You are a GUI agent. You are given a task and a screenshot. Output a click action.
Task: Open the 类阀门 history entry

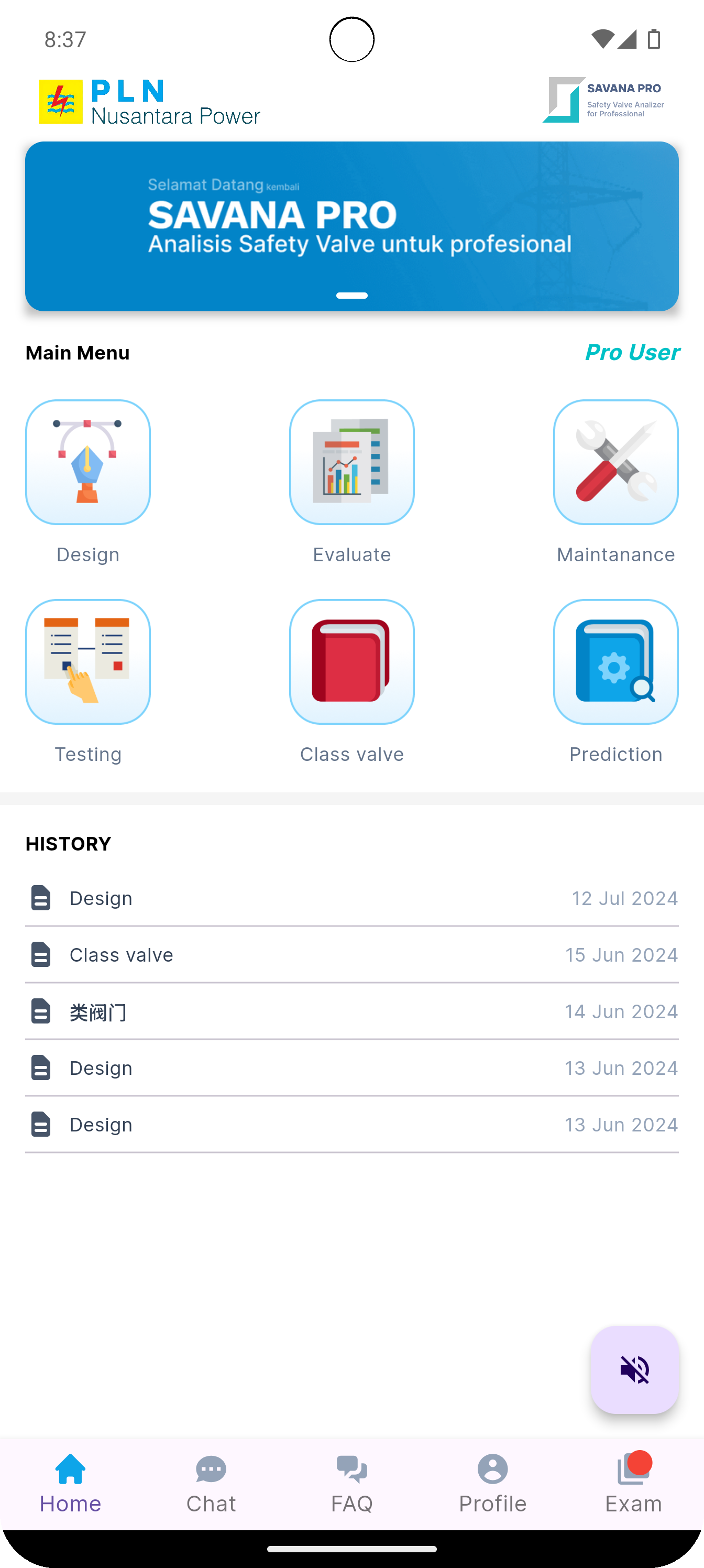click(x=351, y=1011)
